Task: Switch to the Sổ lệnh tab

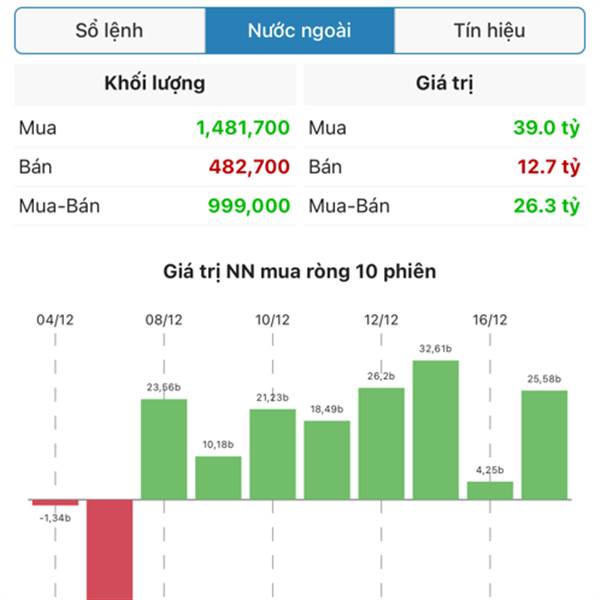Action: pyautogui.click(x=110, y=30)
